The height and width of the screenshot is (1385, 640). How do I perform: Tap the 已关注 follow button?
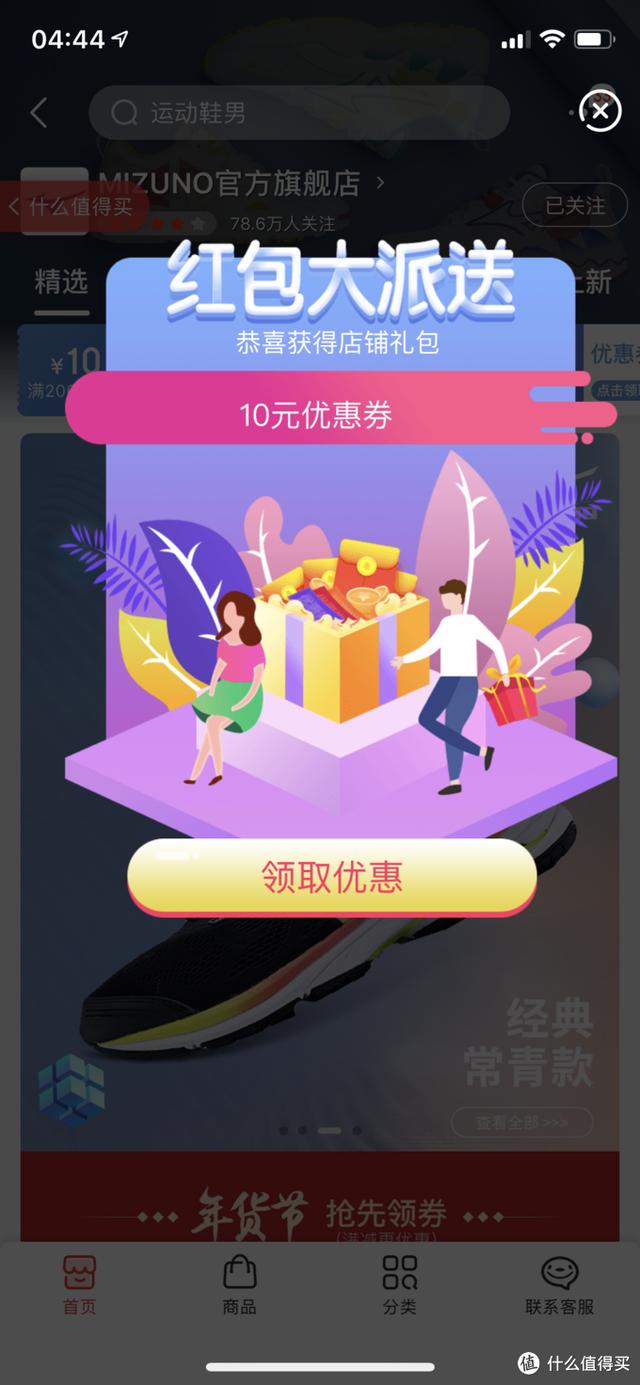(574, 206)
